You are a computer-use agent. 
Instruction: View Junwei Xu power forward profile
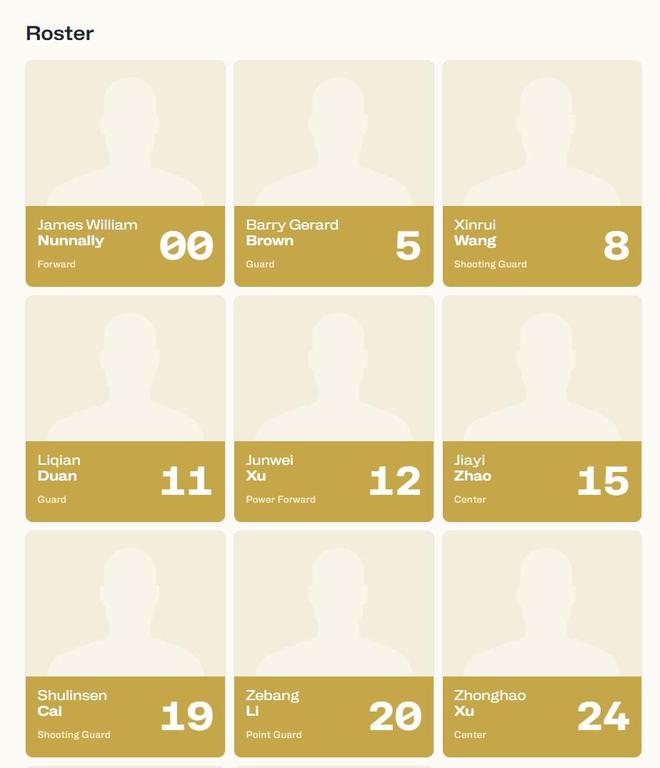click(x=333, y=408)
